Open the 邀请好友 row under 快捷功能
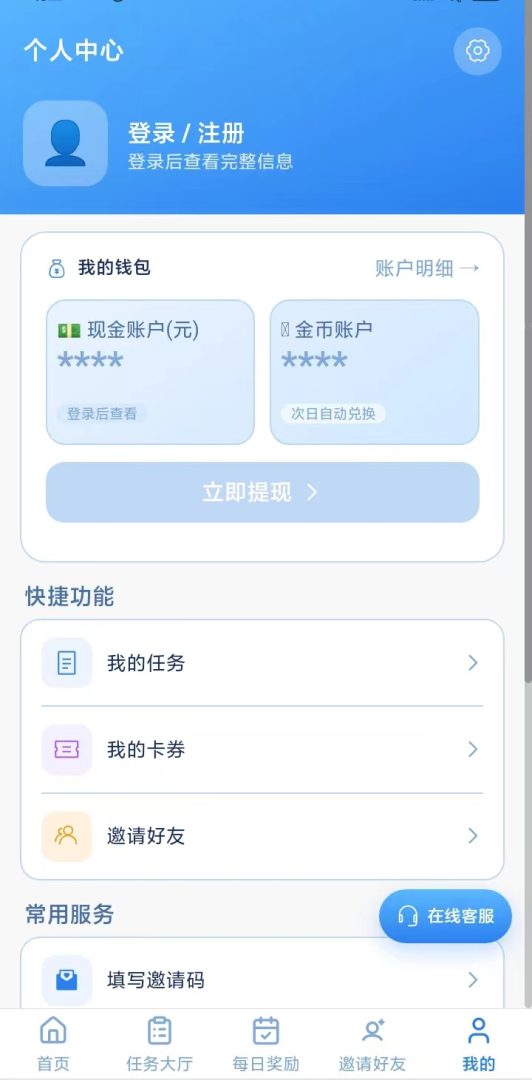 pos(263,836)
